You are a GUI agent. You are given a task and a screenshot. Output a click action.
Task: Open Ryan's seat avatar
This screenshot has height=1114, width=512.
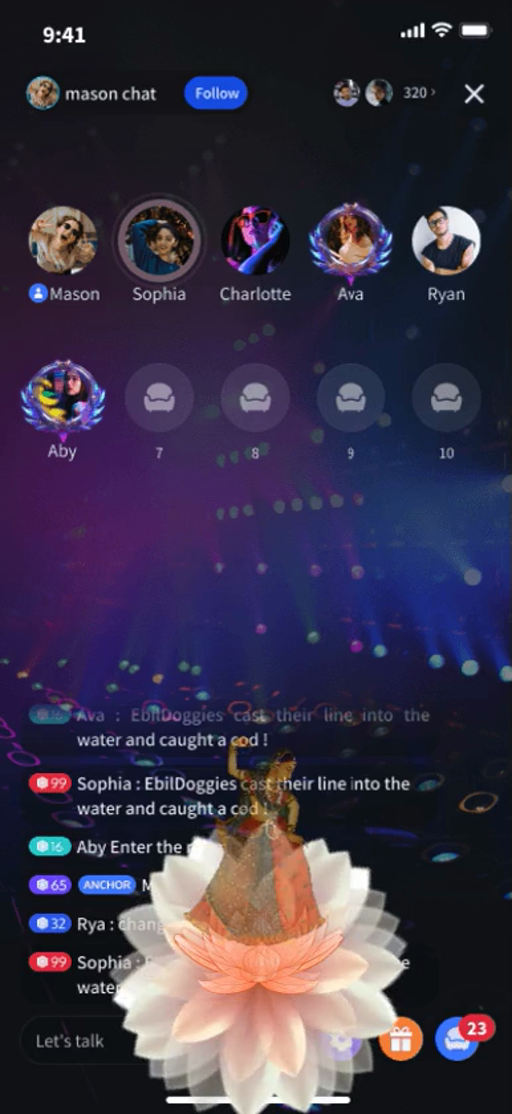pos(446,240)
